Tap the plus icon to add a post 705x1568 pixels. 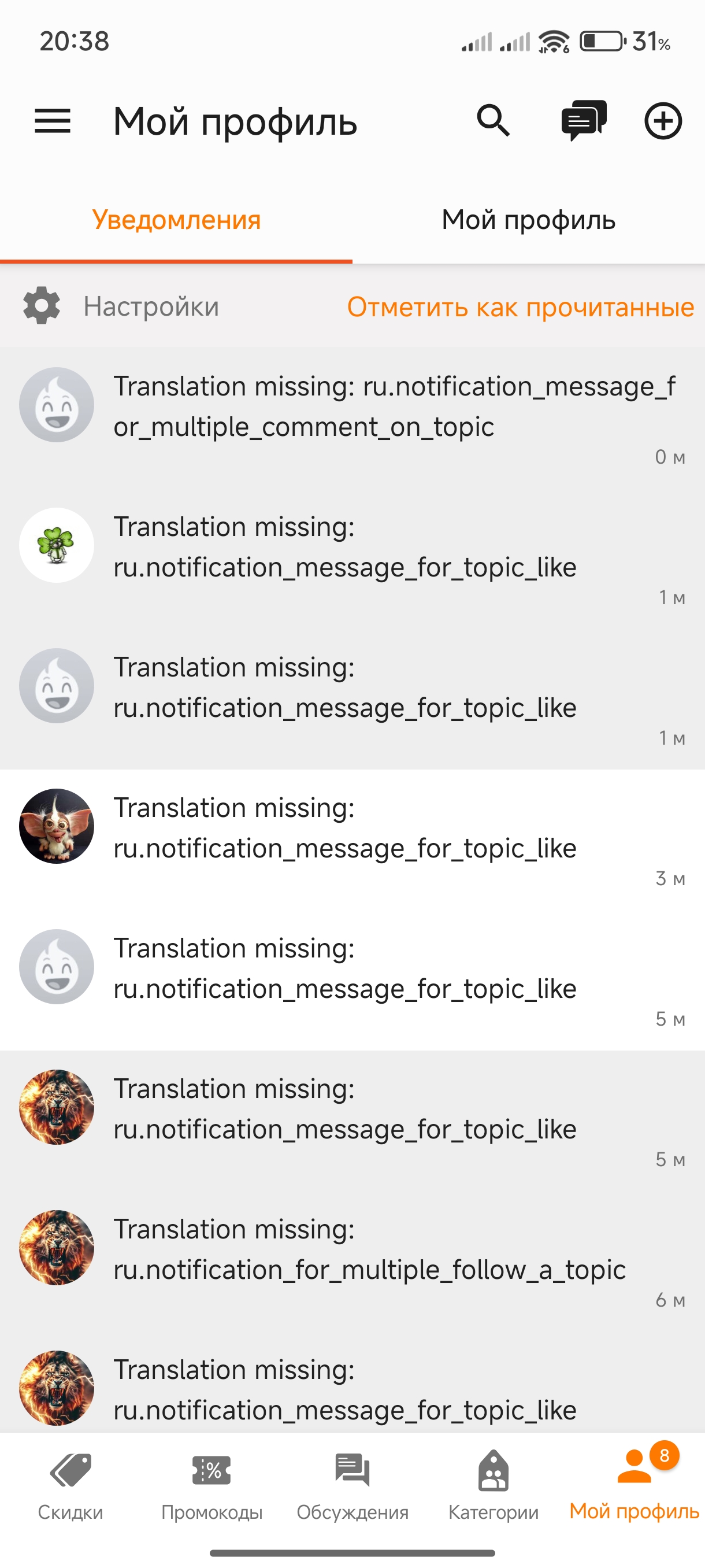coord(662,120)
